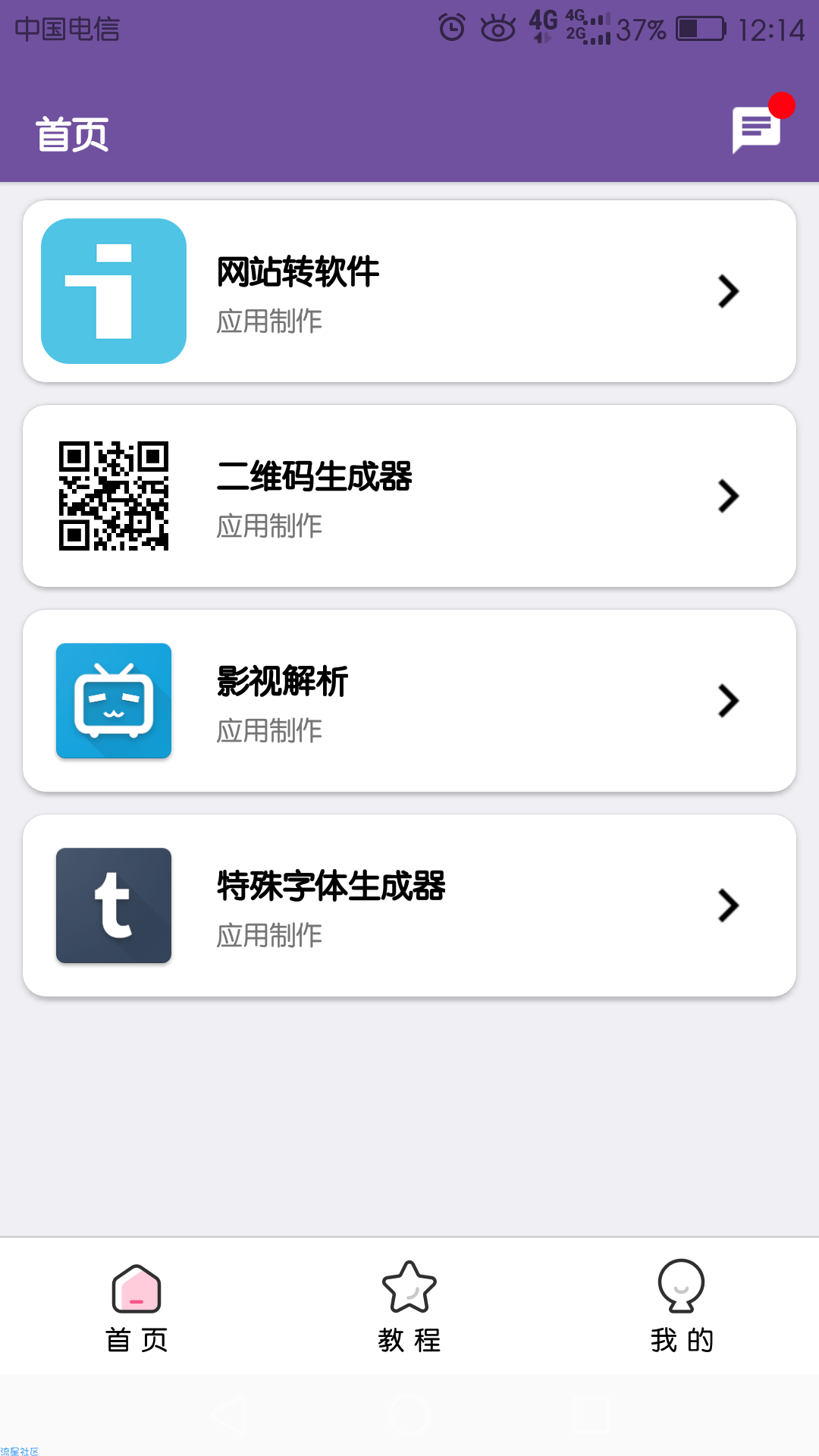Switch to the 我的 tab

(682, 1307)
